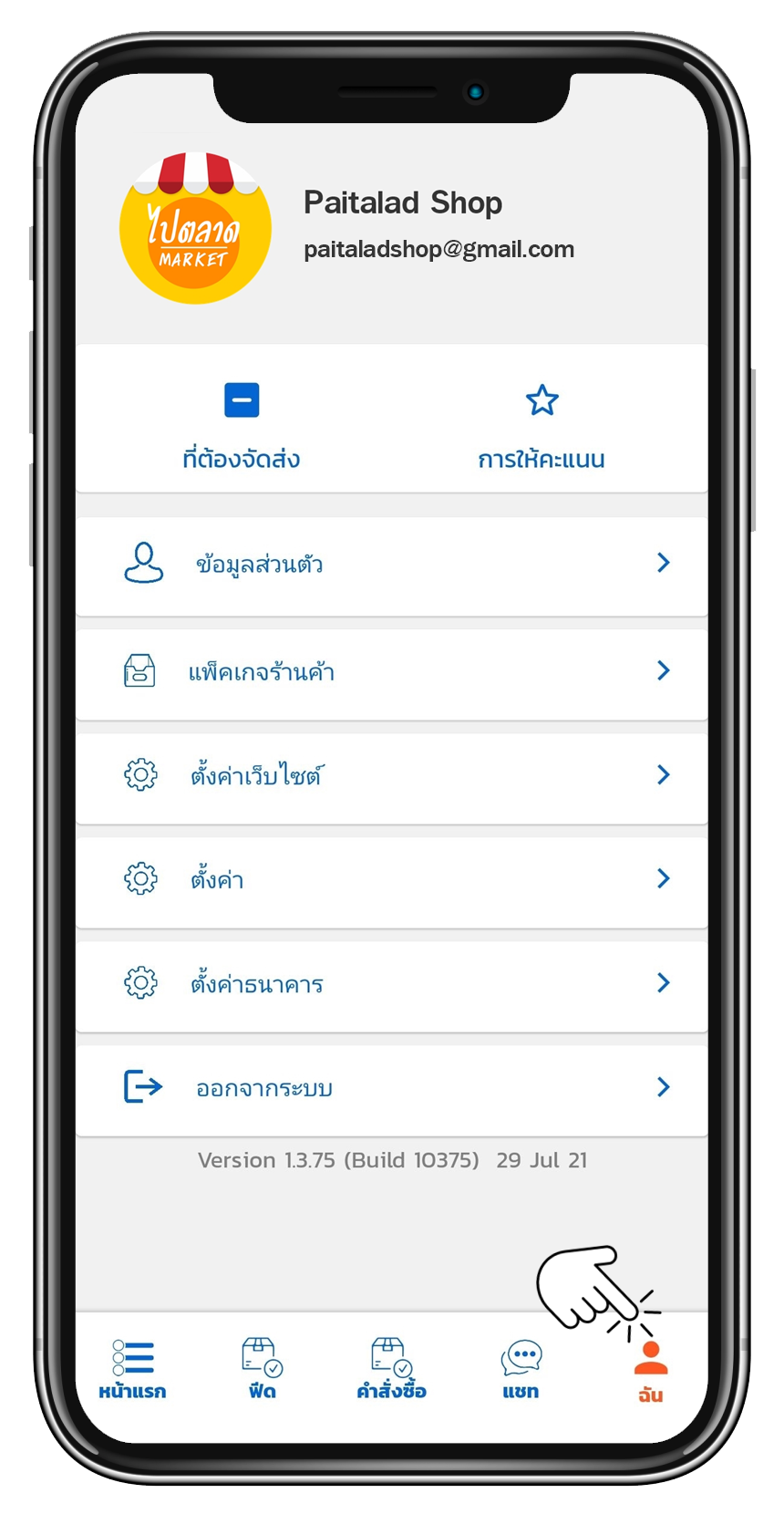This screenshot has width=784, height=1514.
Task: Open ข้อมูลส่วนตัว personal info
Action: [x=392, y=565]
